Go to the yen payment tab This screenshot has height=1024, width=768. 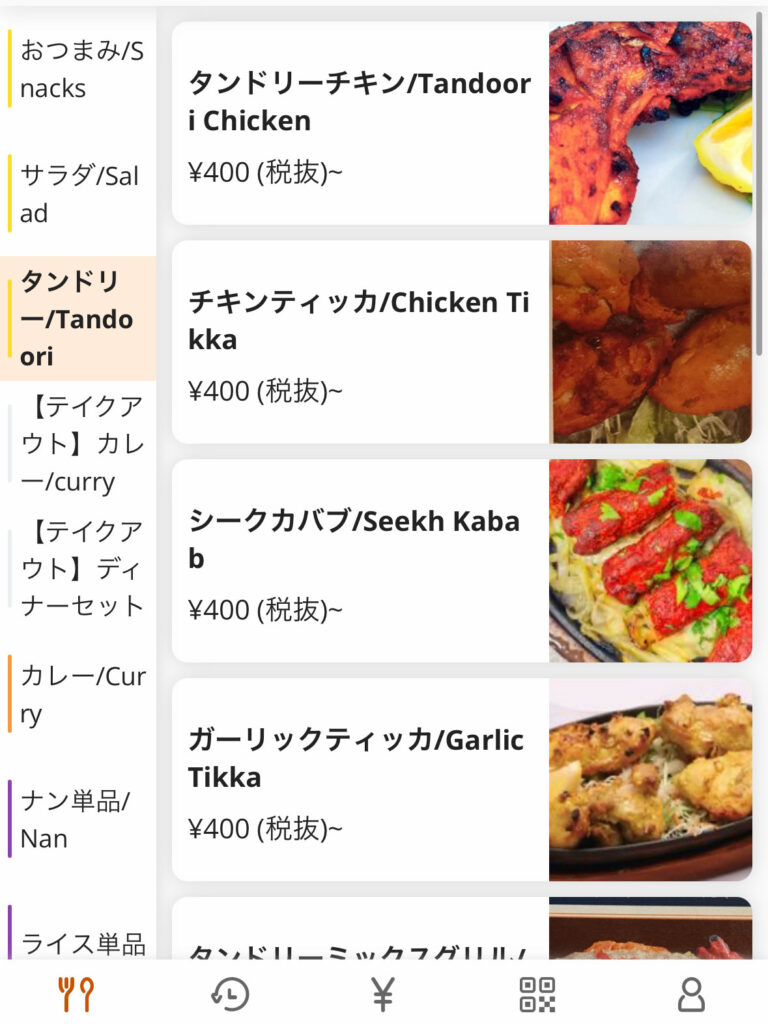[383, 994]
